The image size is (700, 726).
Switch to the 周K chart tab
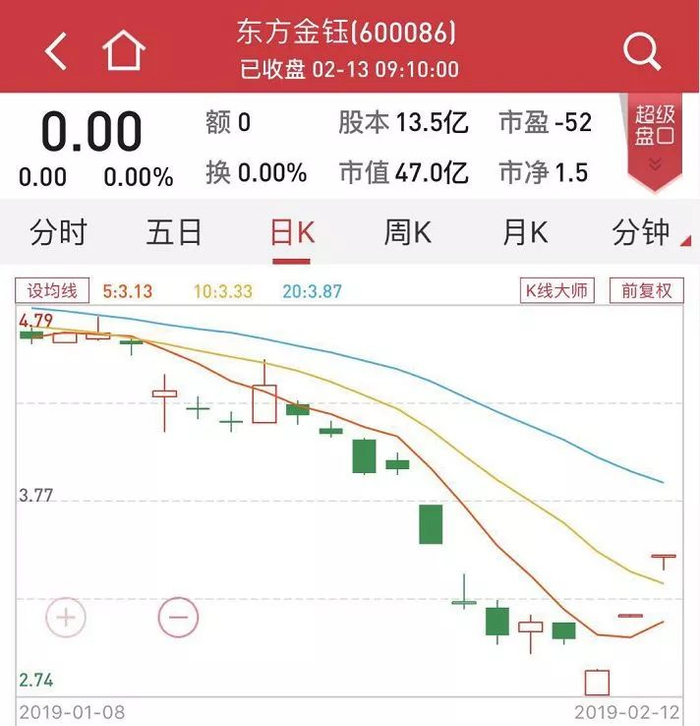pyautogui.click(x=408, y=233)
